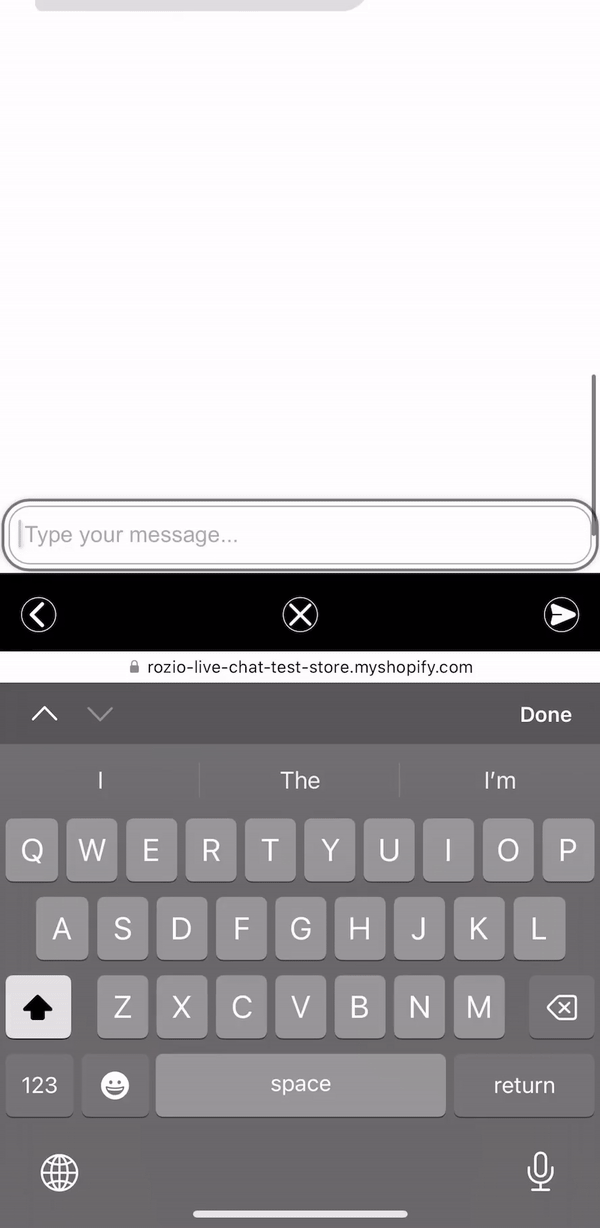The image size is (600, 1228).
Task: Open the emoji keyboard
Action: 115,1085
